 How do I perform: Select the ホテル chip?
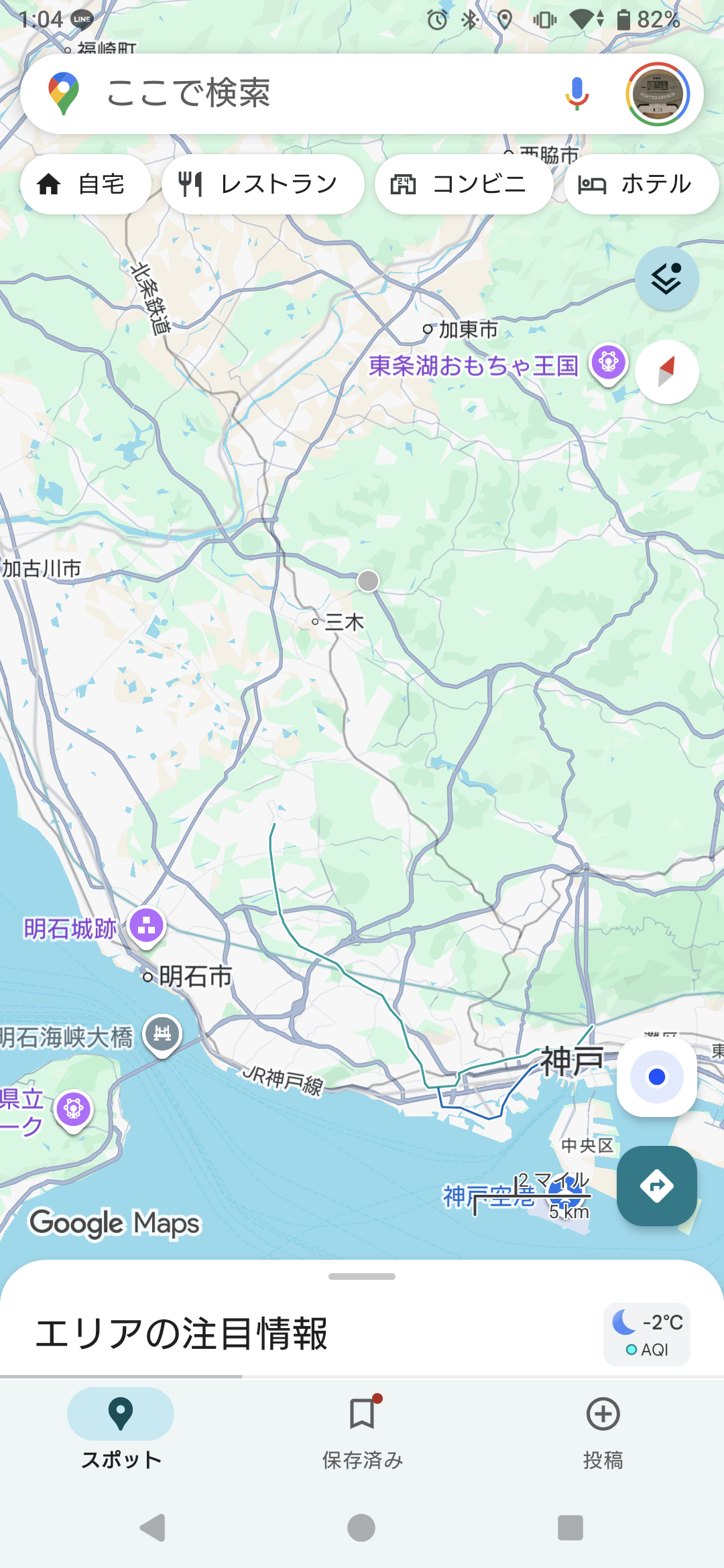[x=640, y=184]
